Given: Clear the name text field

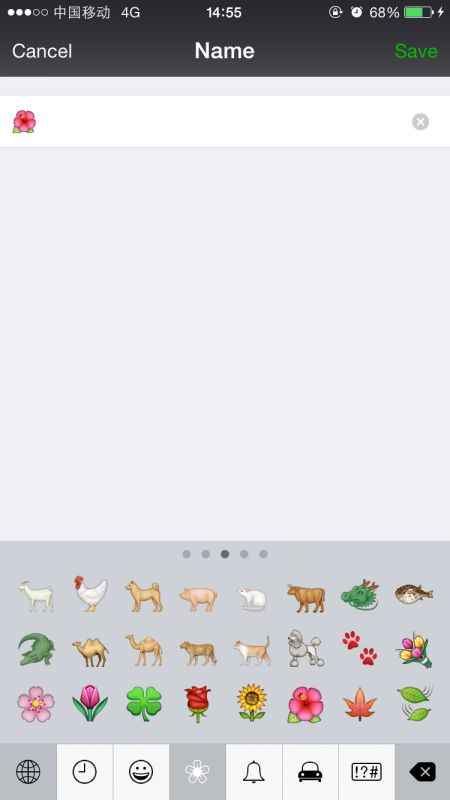Looking at the screenshot, I should point(420,122).
